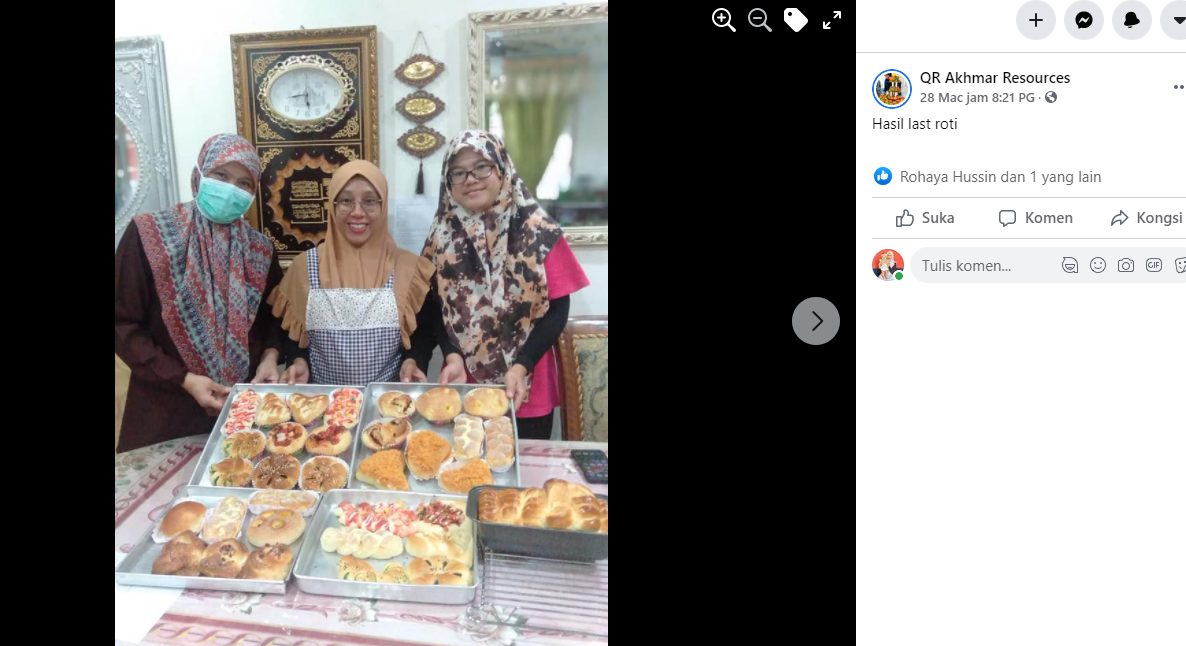Add a GIF to comment
Image resolution: width=1186 pixels, height=646 pixels.
(1153, 266)
